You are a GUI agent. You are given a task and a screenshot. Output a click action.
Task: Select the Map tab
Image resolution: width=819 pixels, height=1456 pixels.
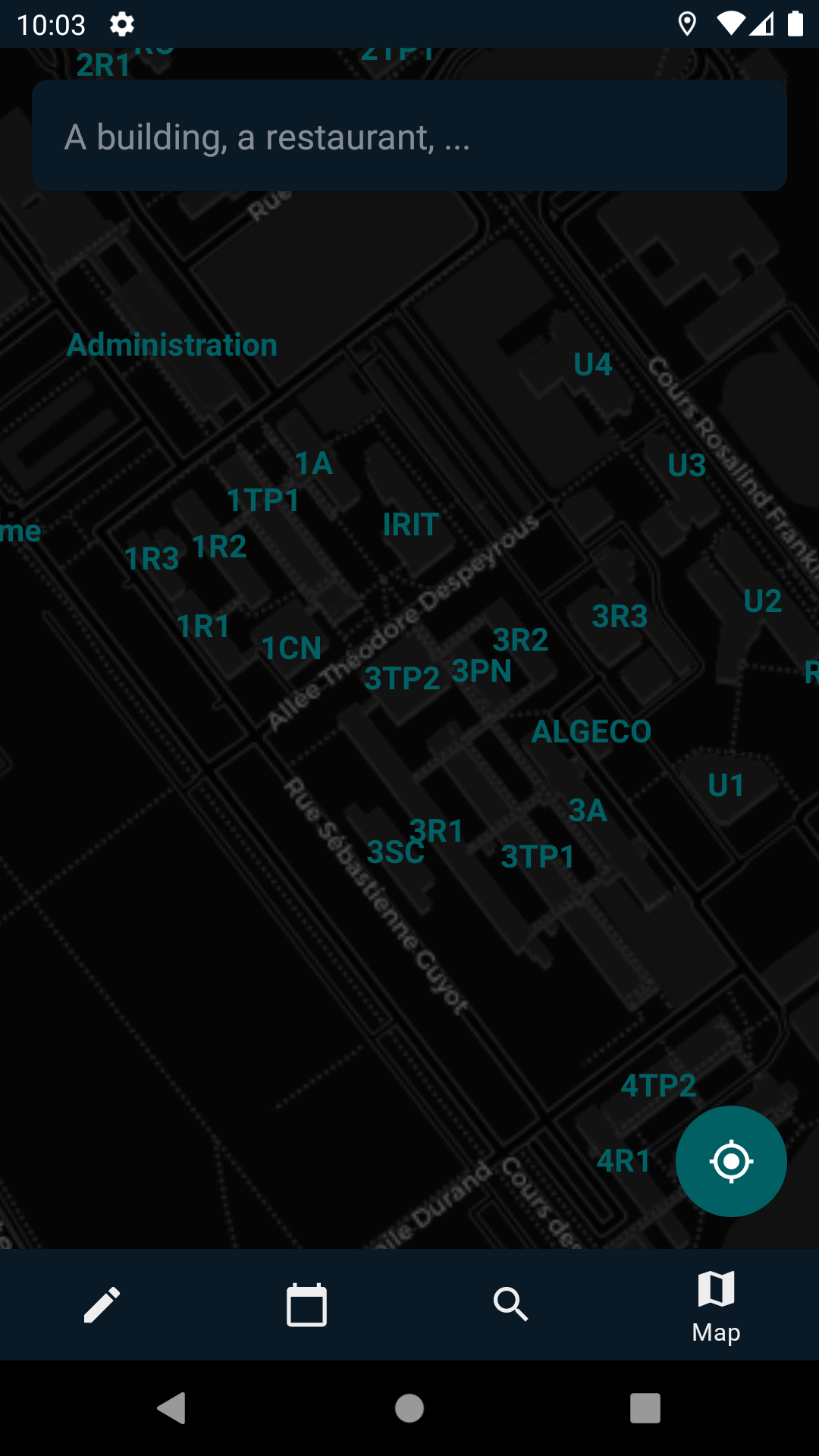[x=716, y=1304]
